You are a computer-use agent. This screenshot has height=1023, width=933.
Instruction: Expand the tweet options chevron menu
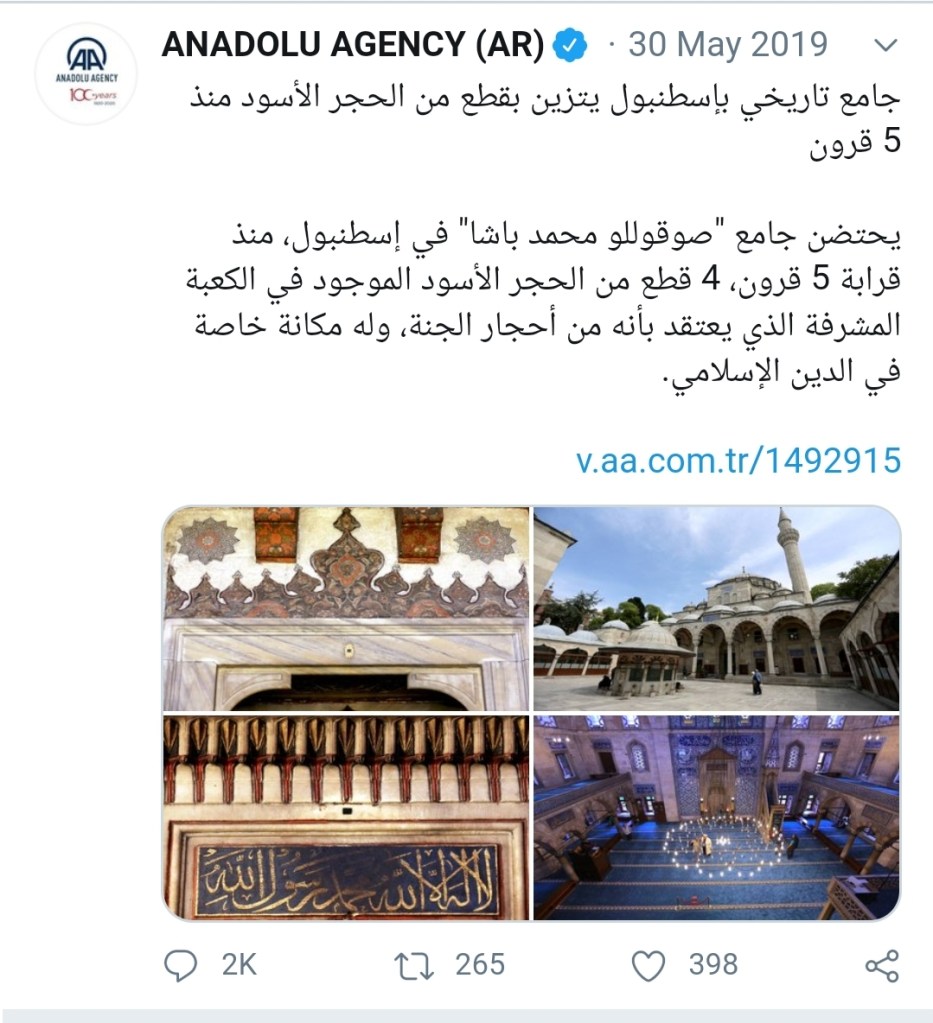pos(885,46)
